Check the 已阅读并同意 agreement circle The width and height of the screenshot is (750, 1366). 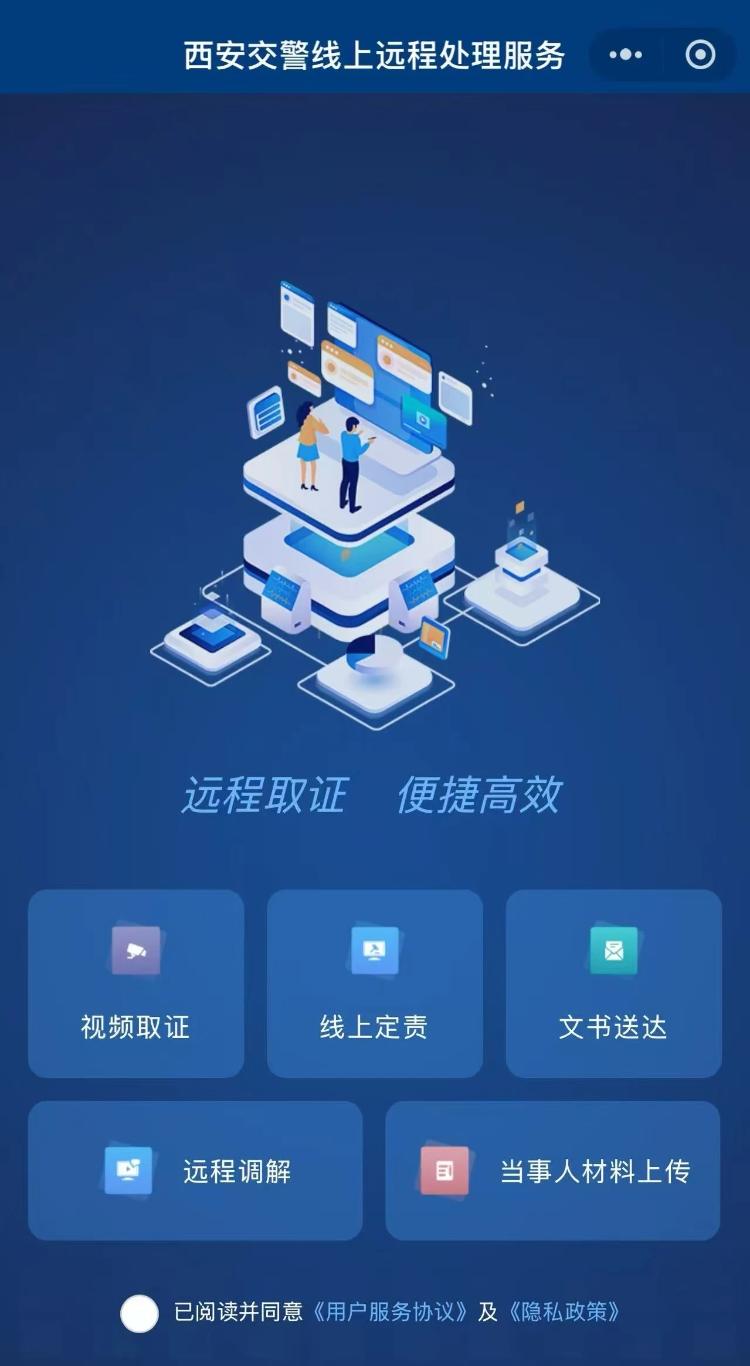pos(139,1313)
